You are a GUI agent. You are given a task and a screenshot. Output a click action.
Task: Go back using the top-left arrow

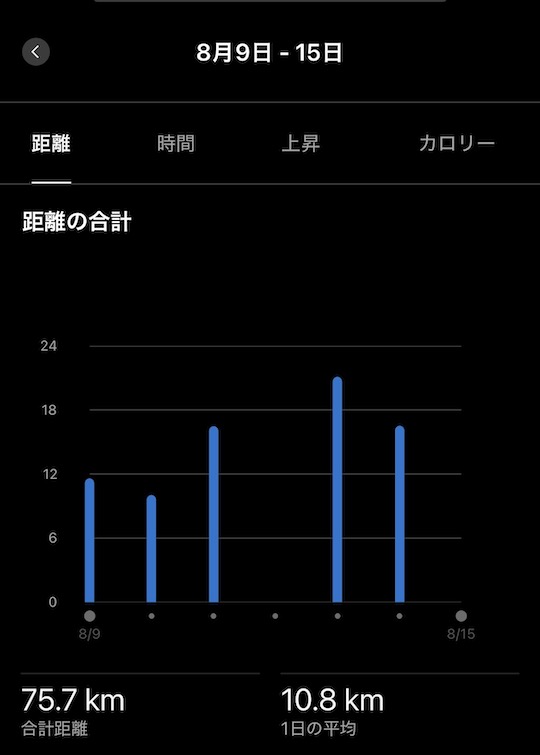(x=36, y=52)
